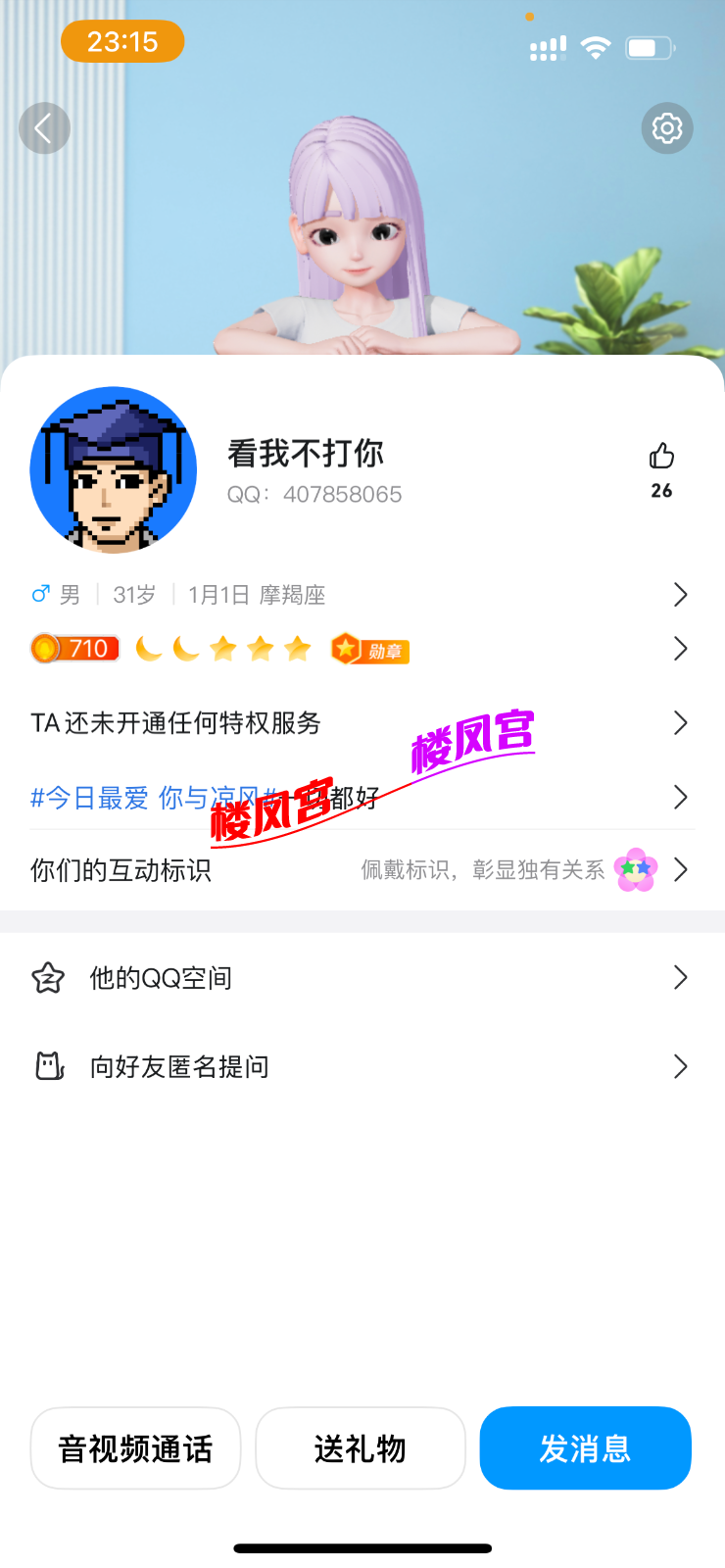The image size is (725, 1568).
Task: Like this profile with the thumbs-up
Action: (x=661, y=457)
